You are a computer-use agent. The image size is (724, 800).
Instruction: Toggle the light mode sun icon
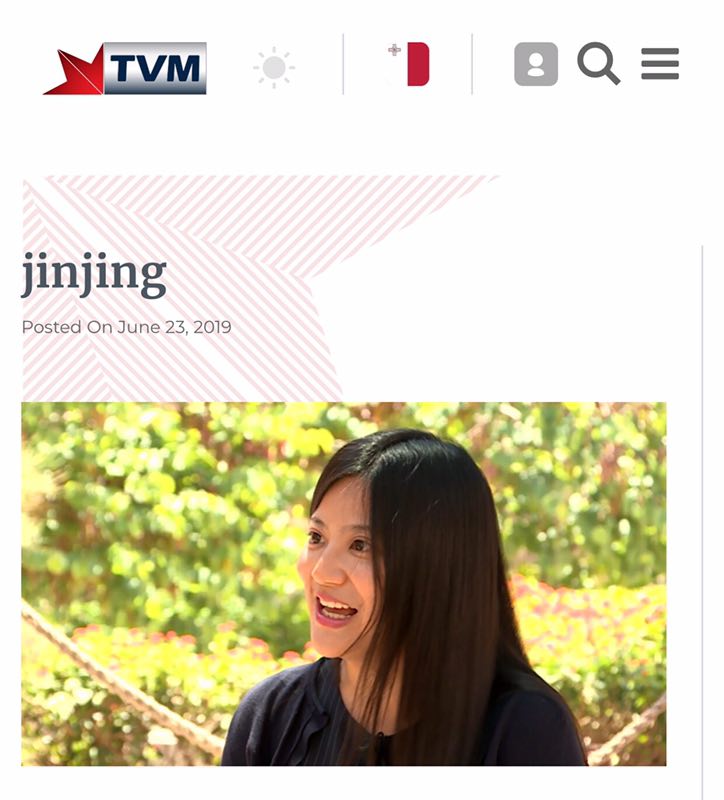pyautogui.click(x=273, y=67)
